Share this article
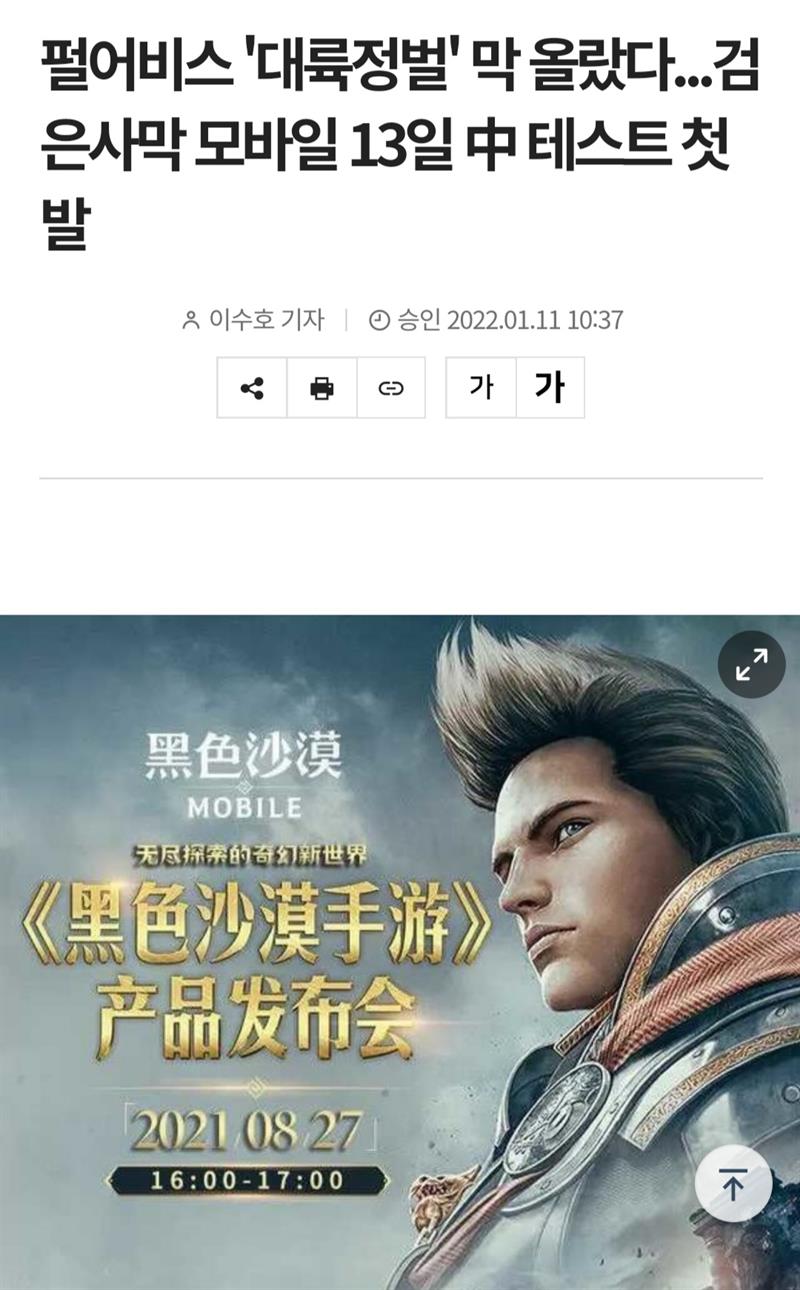The width and height of the screenshot is (800, 1290). [252, 388]
